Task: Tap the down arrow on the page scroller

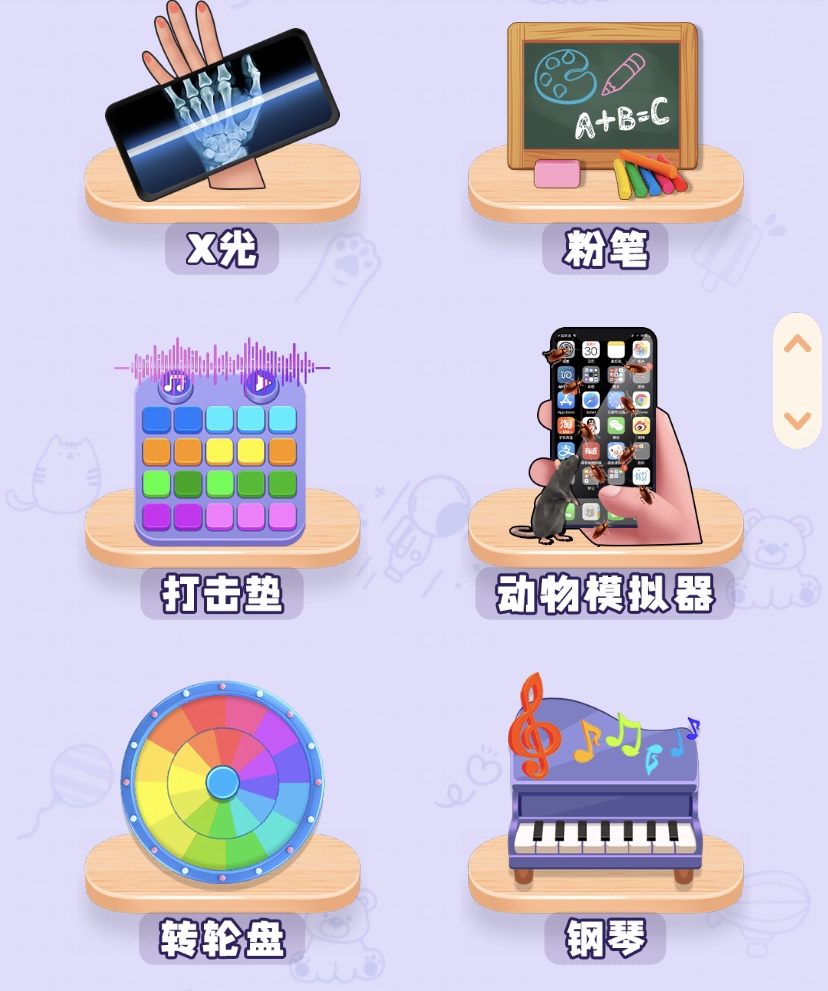Action: (797, 420)
